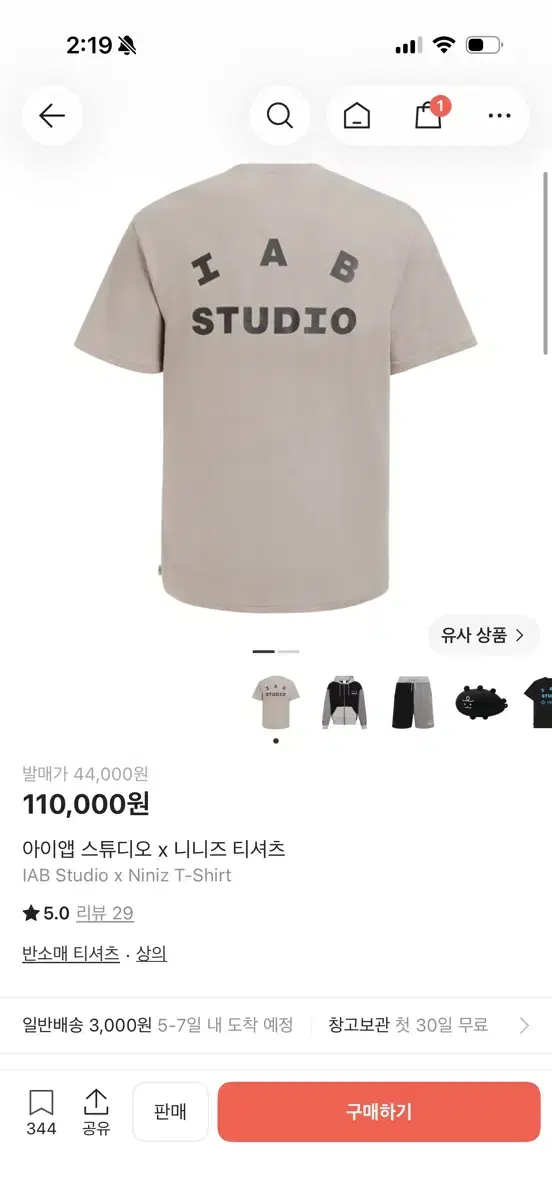Image resolution: width=552 pixels, height=1200 pixels.
Task: Open the 상의 category link
Action: point(151,954)
